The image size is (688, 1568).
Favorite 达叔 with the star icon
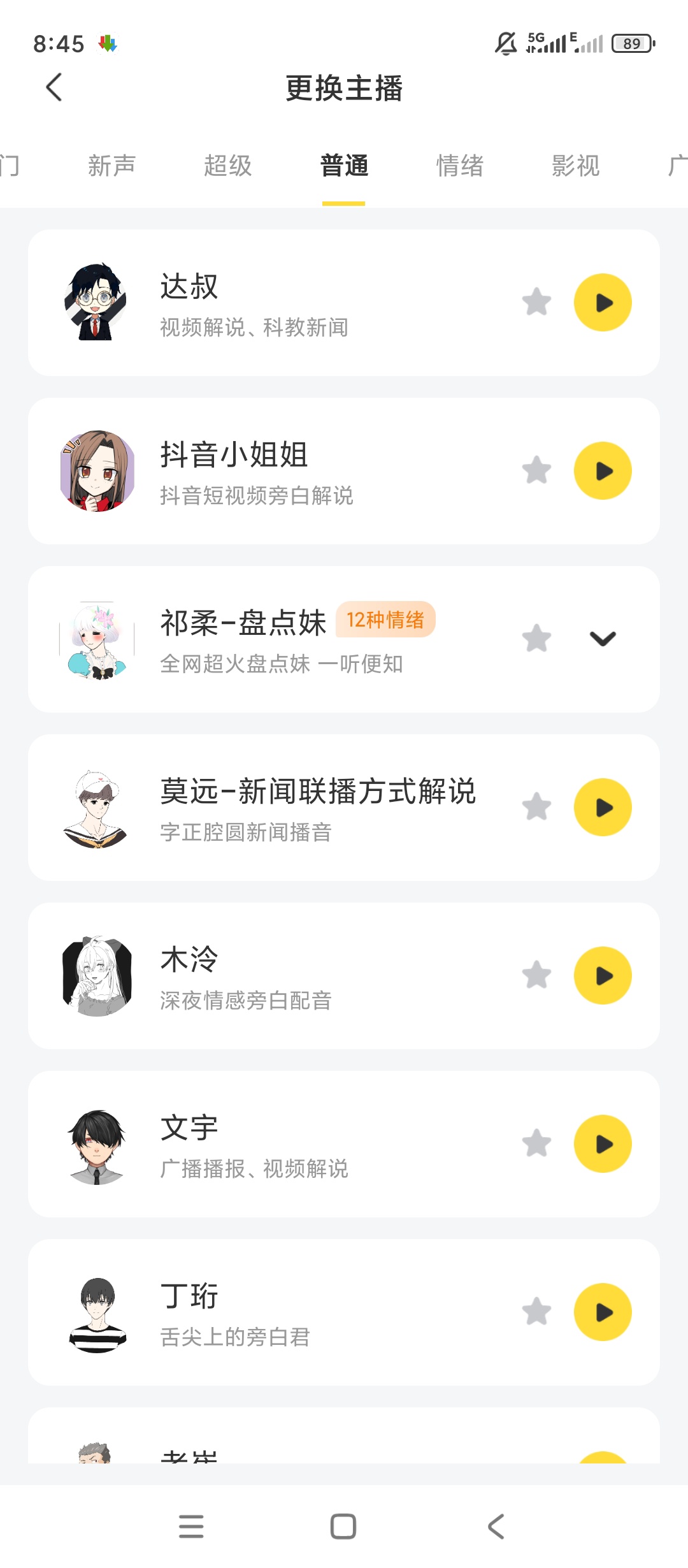click(x=536, y=302)
